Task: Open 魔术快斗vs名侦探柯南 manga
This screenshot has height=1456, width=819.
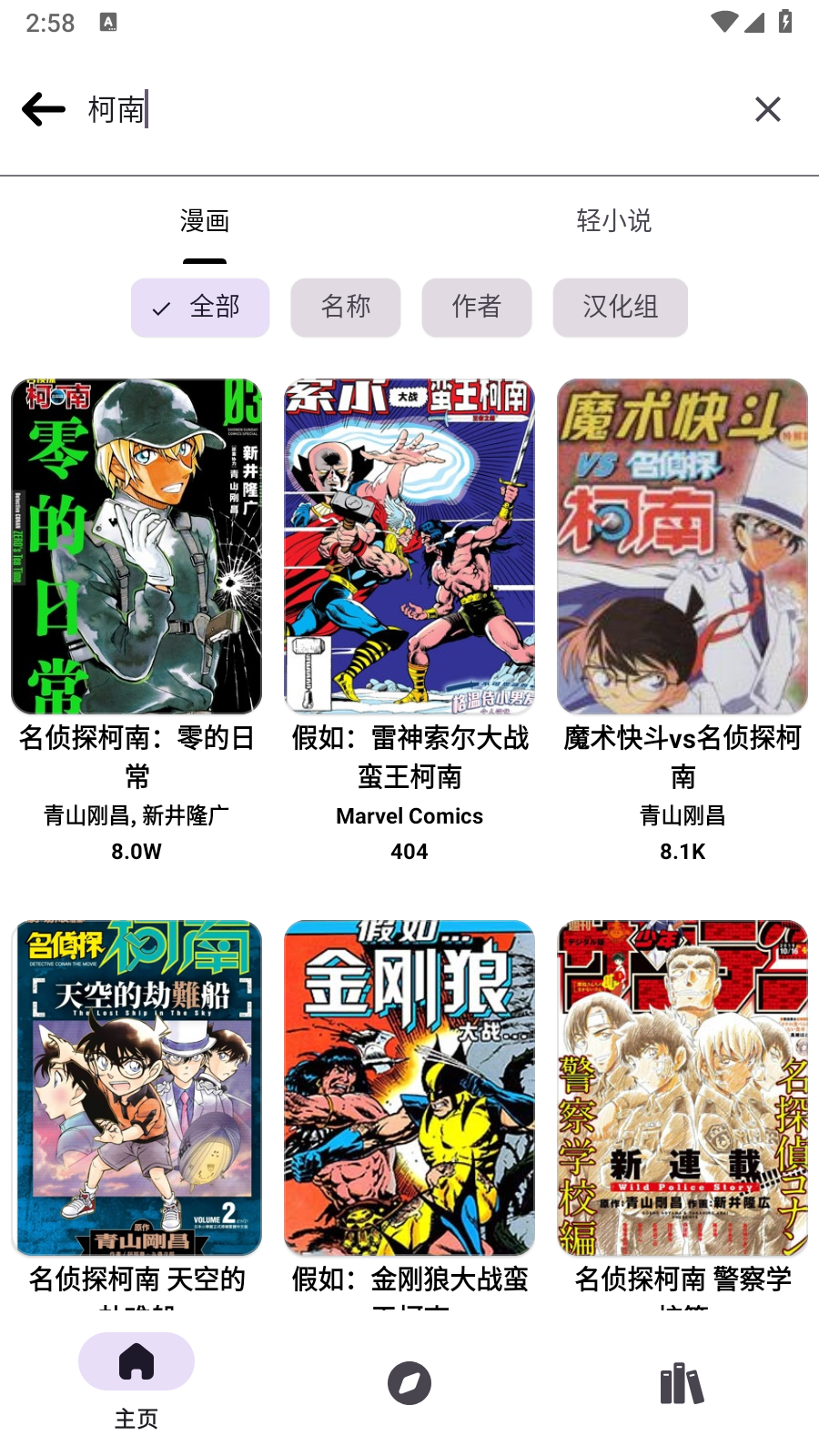Action: pyautogui.click(x=682, y=546)
